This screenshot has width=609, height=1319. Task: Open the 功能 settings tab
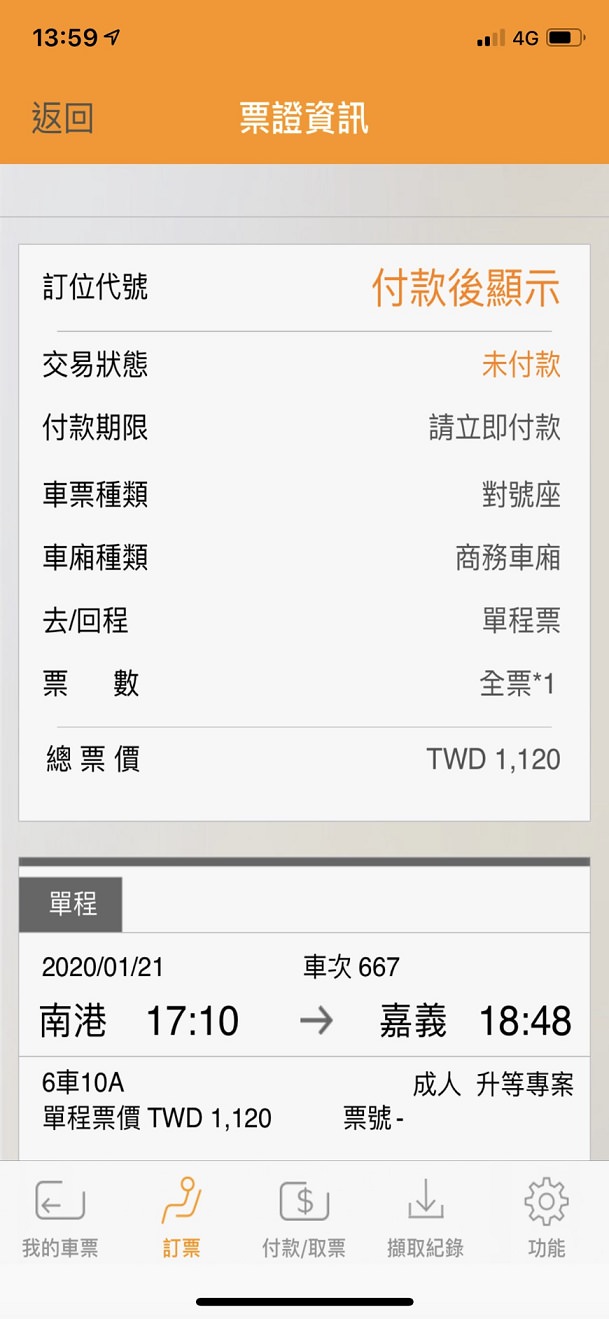point(547,1217)
